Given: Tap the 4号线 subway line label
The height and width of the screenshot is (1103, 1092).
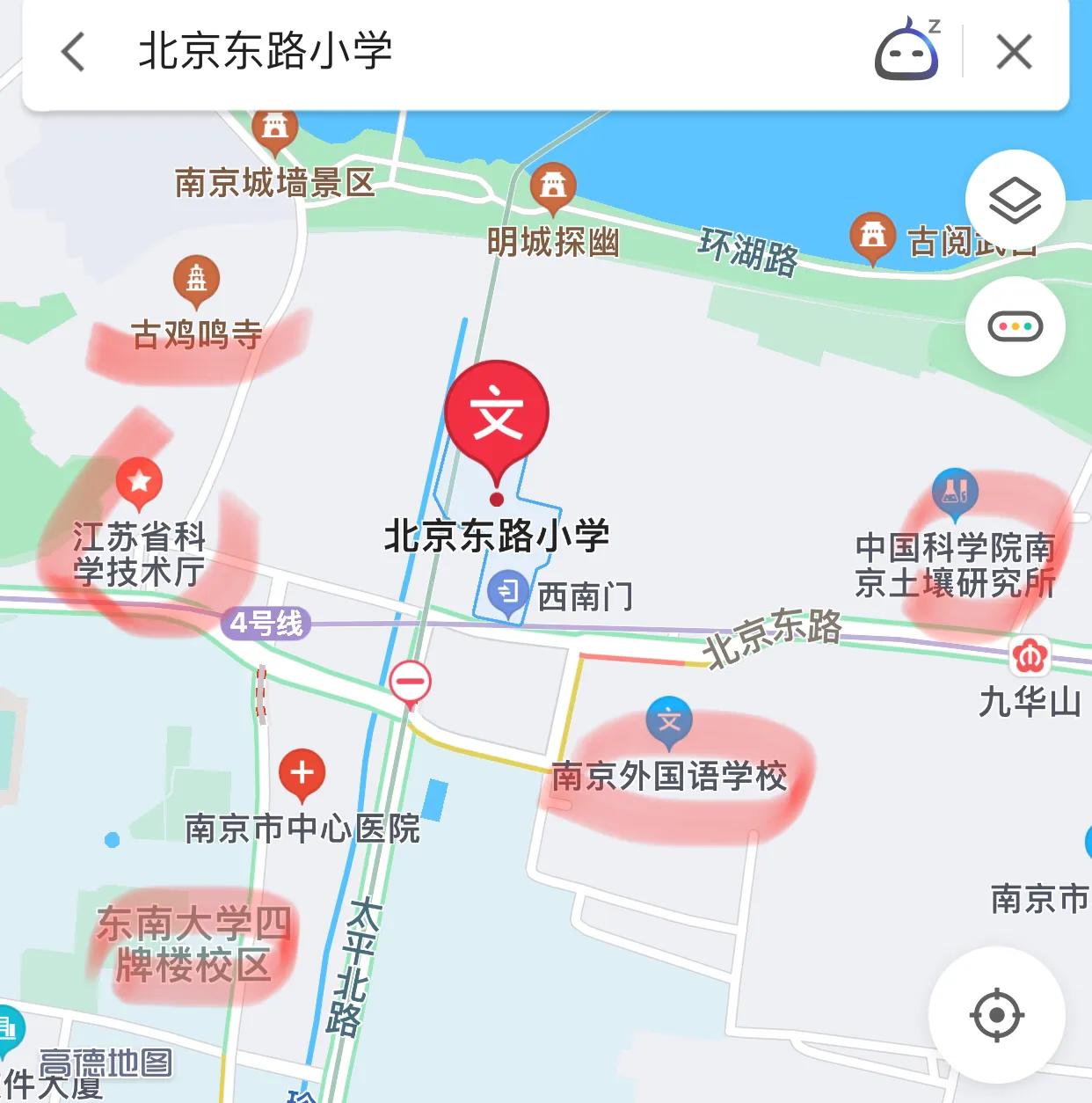Looking at the screenshot, I should pyautogui.click(x=266, y=625).
